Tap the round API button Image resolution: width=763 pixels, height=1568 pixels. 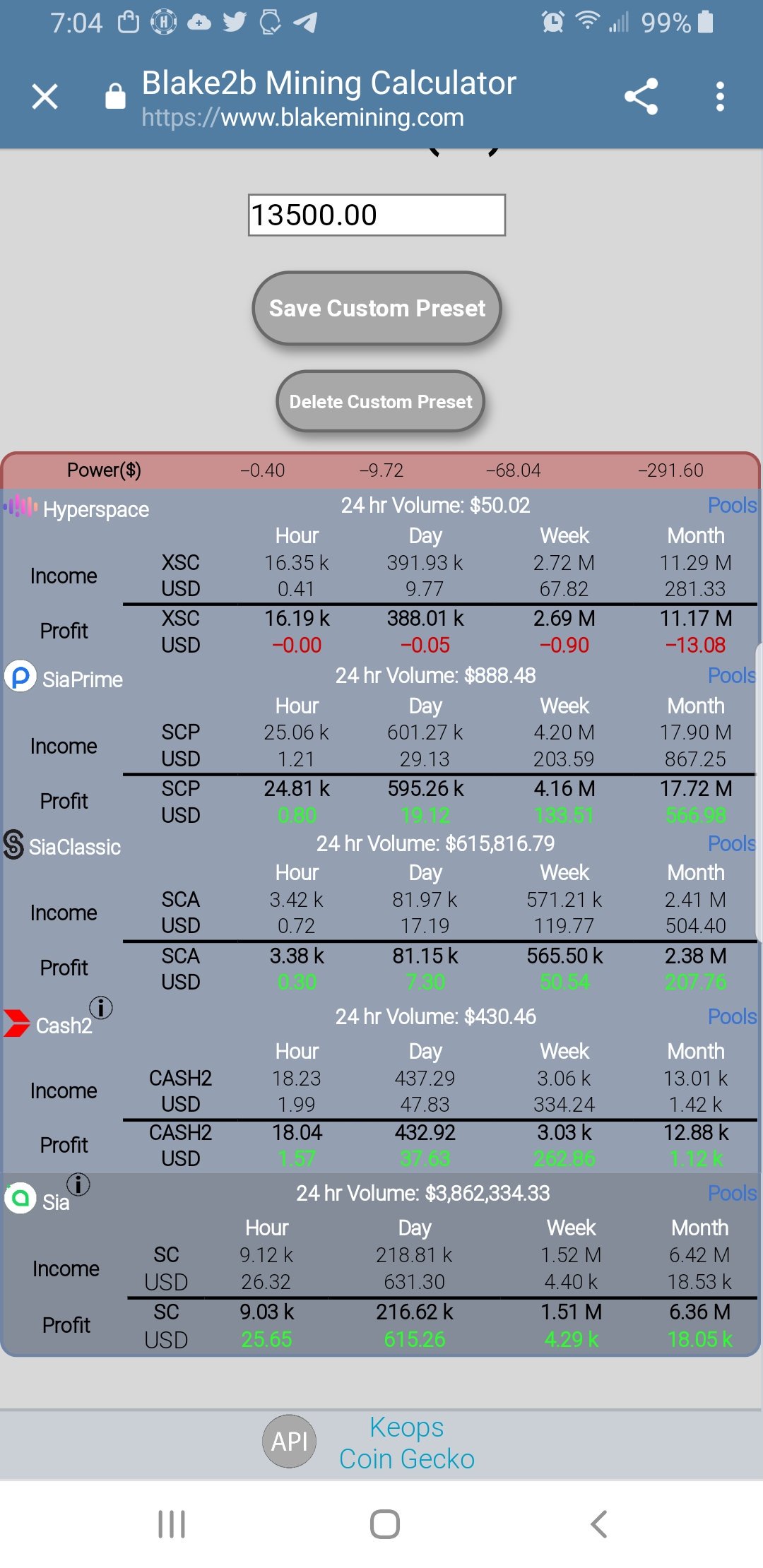point(290,1441)
